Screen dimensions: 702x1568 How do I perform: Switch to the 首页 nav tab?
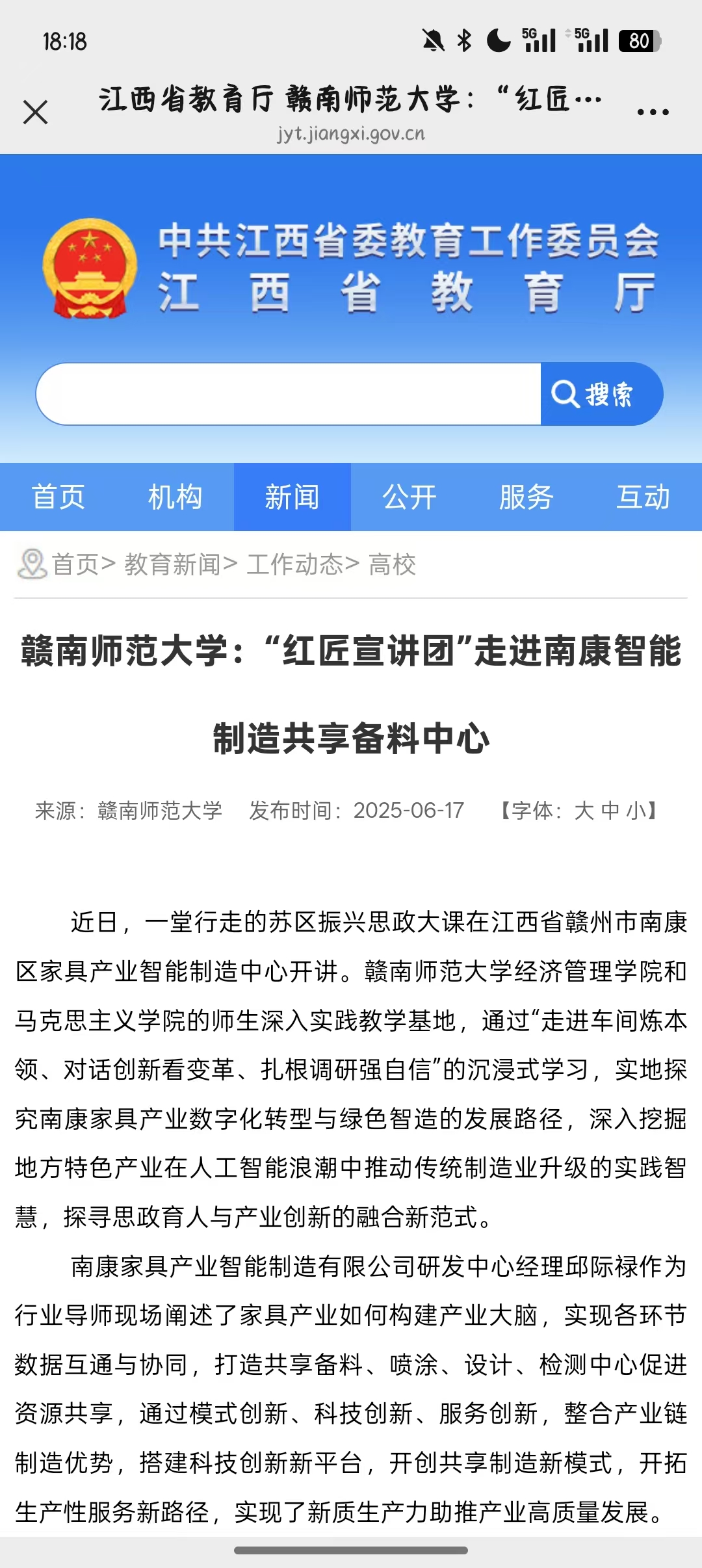coord(58,497)
